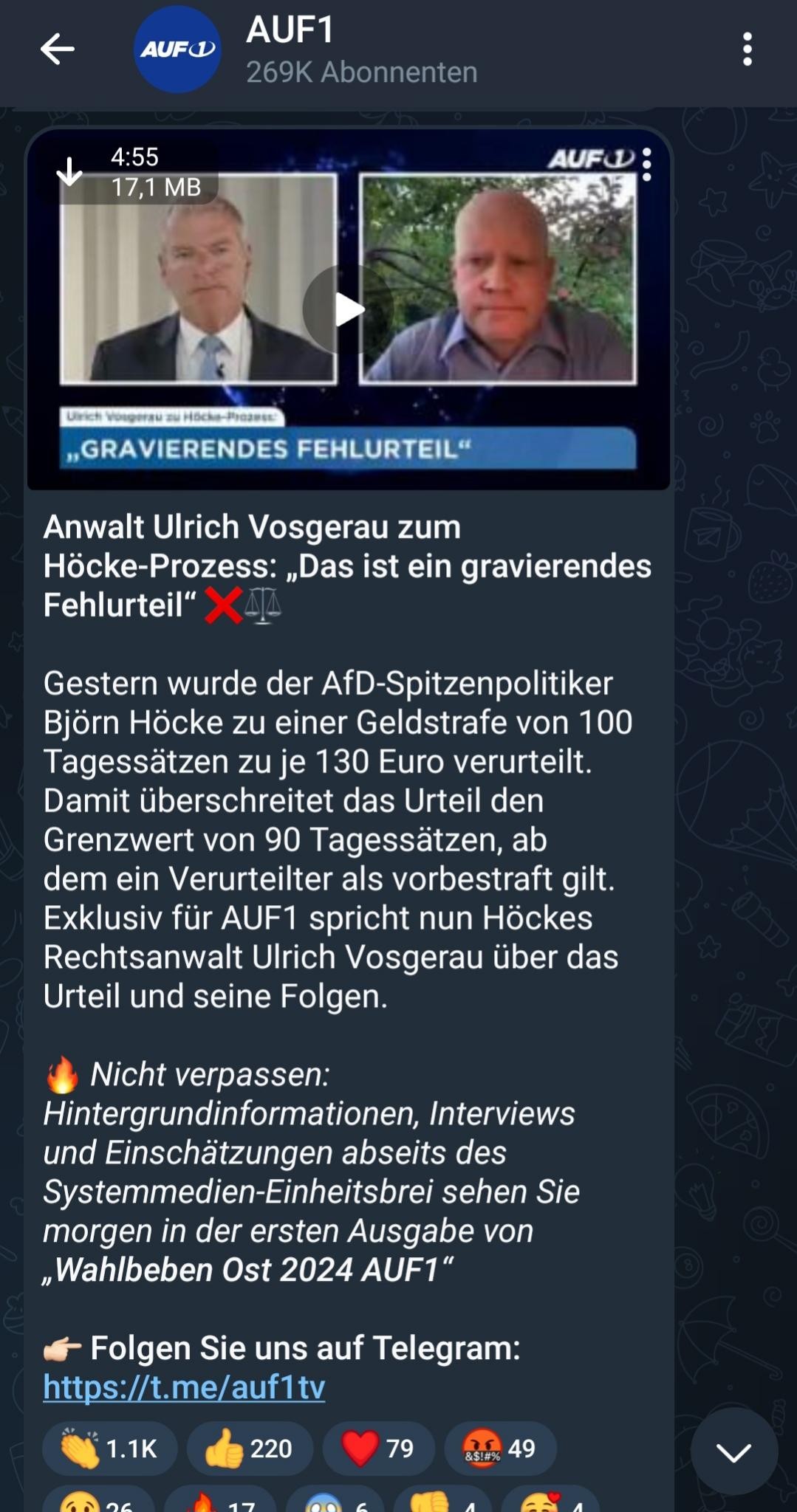Download the 17,1 MB video
The width and height of the screenshot is (797, 1512).
click(70, 172)
